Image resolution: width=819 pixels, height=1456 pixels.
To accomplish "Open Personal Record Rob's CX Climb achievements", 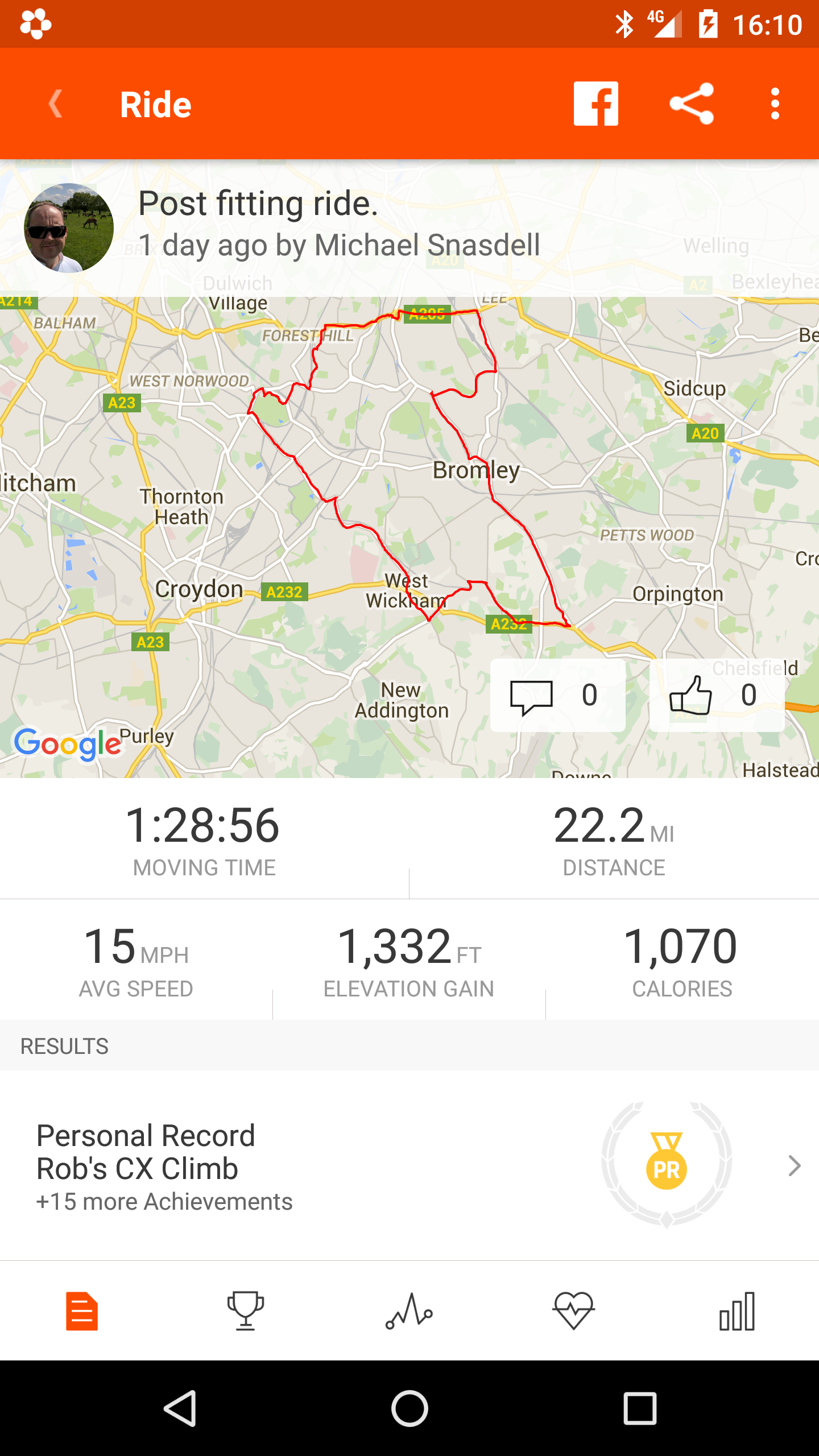I will tap(409, 1166).
